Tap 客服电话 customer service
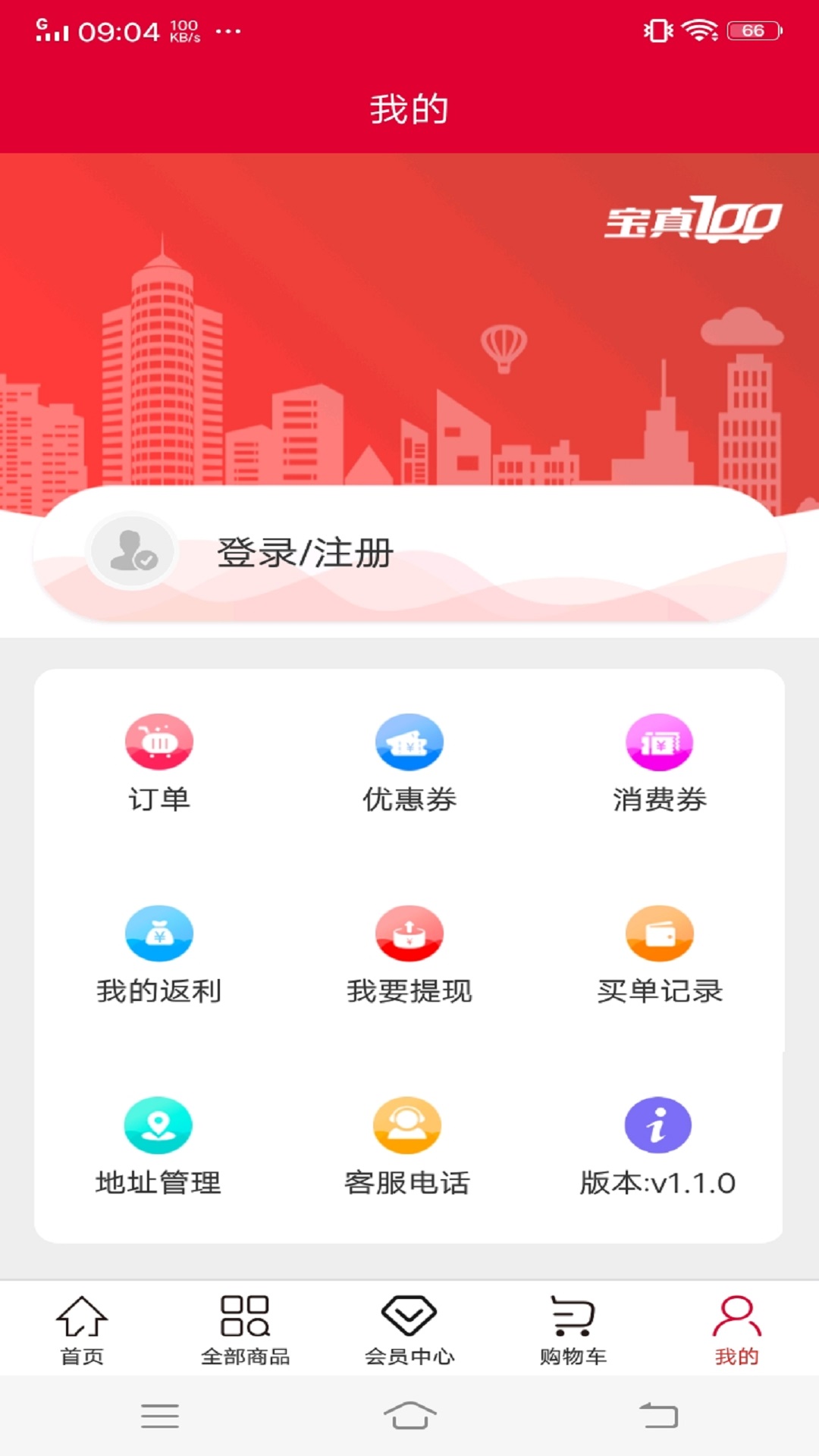The image size is (819, 1456). pyautogui.click(x=408, y=1145)
